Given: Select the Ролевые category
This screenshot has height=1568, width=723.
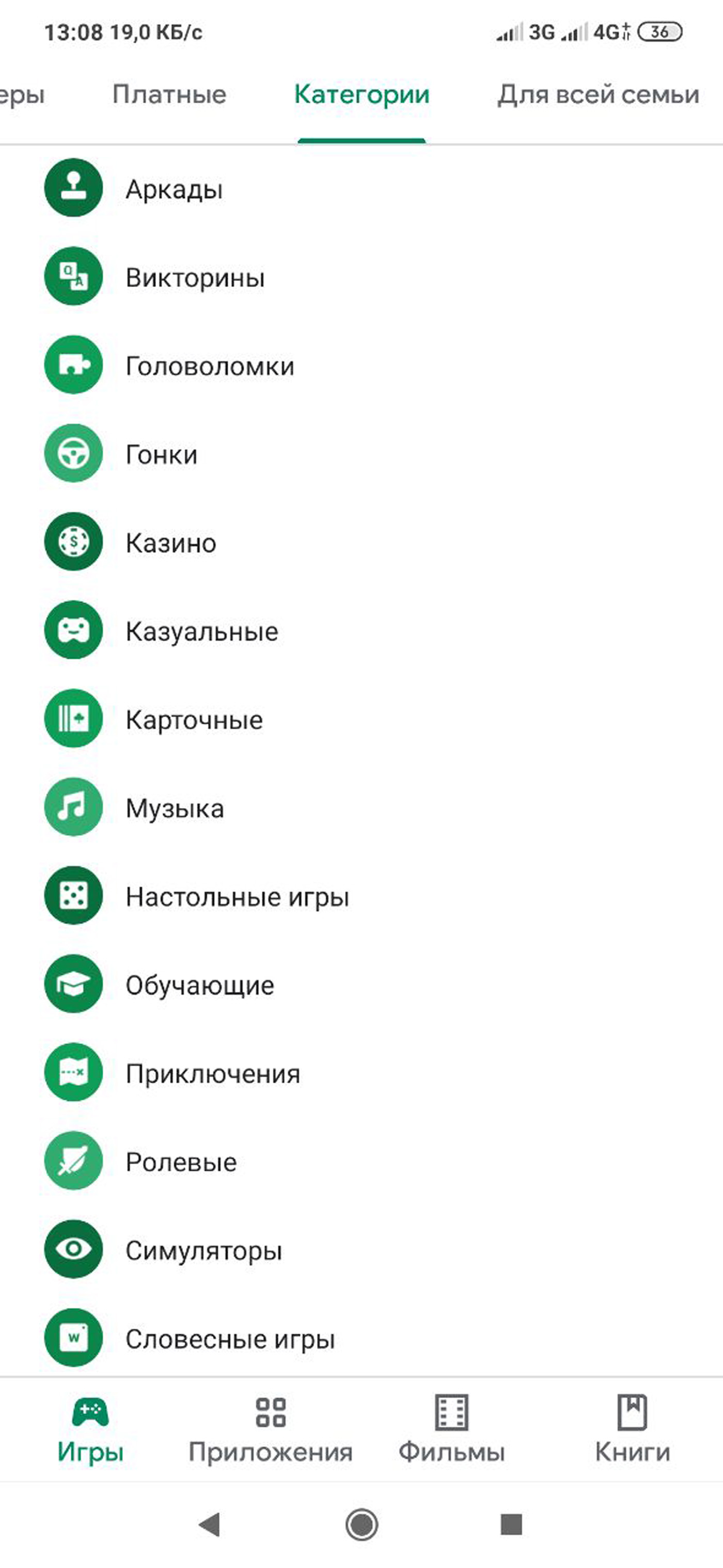Looking at the screenshot, I should (x=361, y=1161).
